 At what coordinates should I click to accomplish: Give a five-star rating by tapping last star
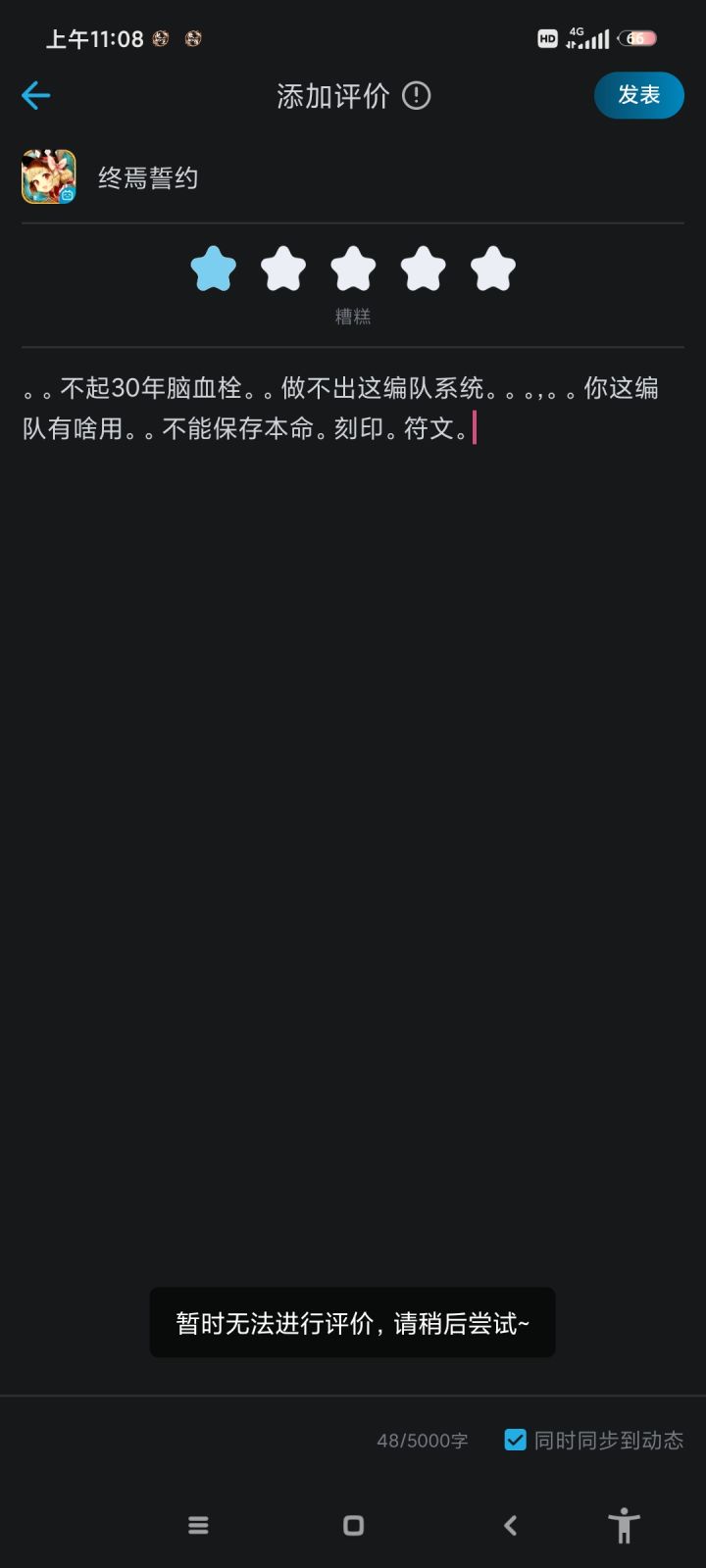pyautogui.click(x=494, y=269)
